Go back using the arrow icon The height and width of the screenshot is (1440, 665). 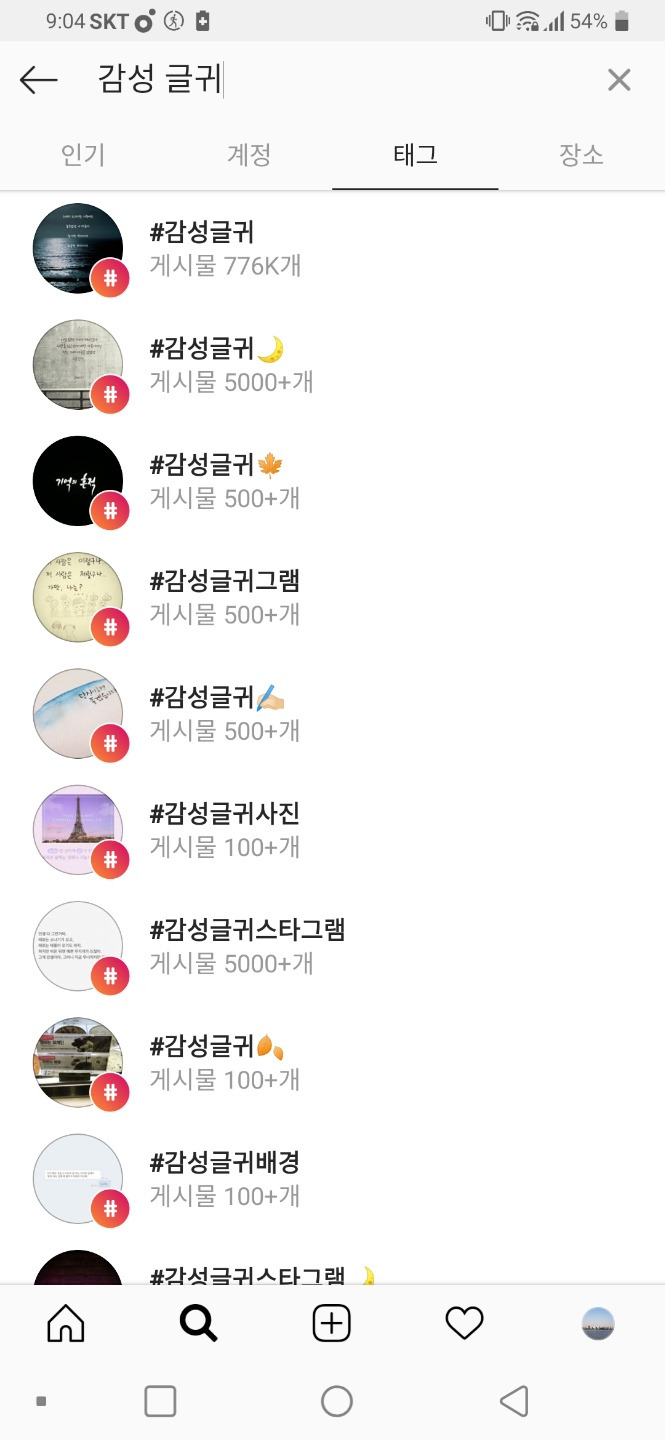(39, 80)
